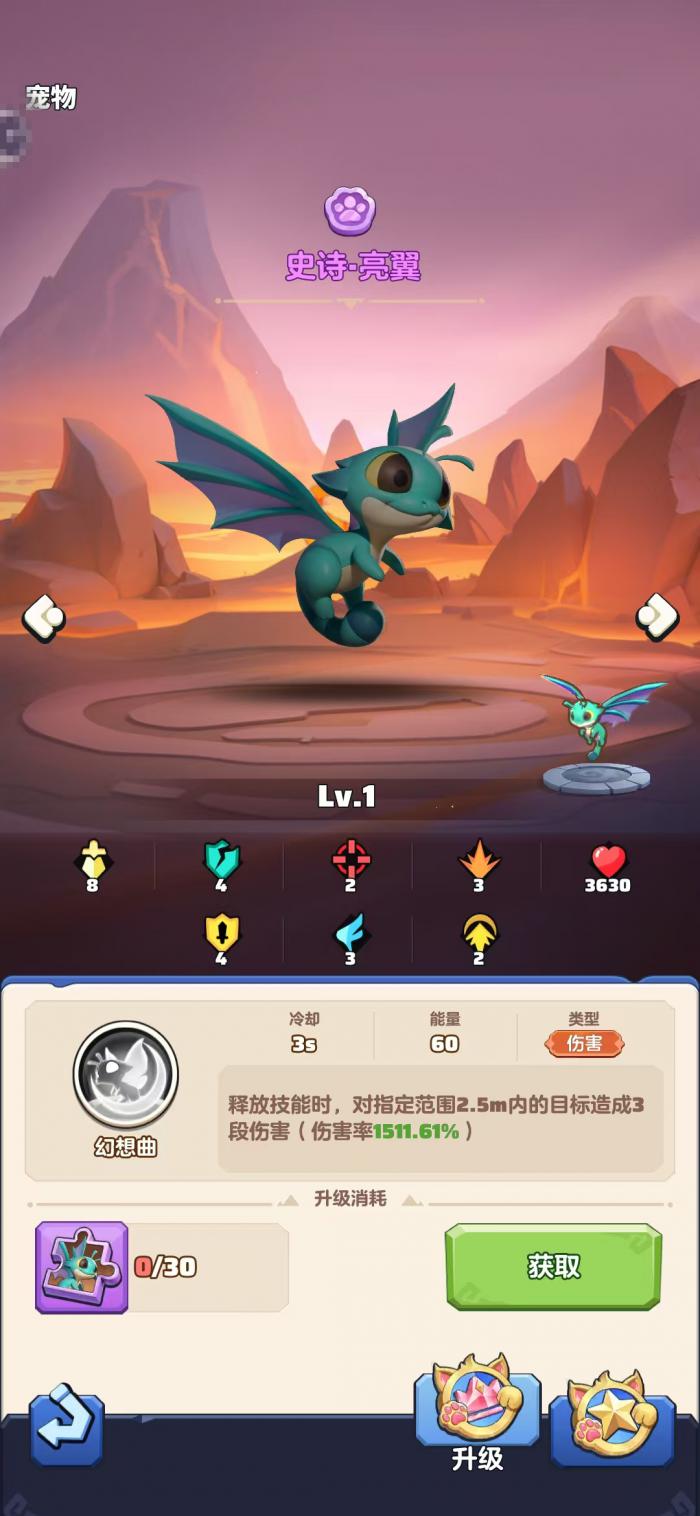This screenshot has width=700, height=1516.
Task: Tap the pet shard puzzle icon
Action: (82, 1267)
